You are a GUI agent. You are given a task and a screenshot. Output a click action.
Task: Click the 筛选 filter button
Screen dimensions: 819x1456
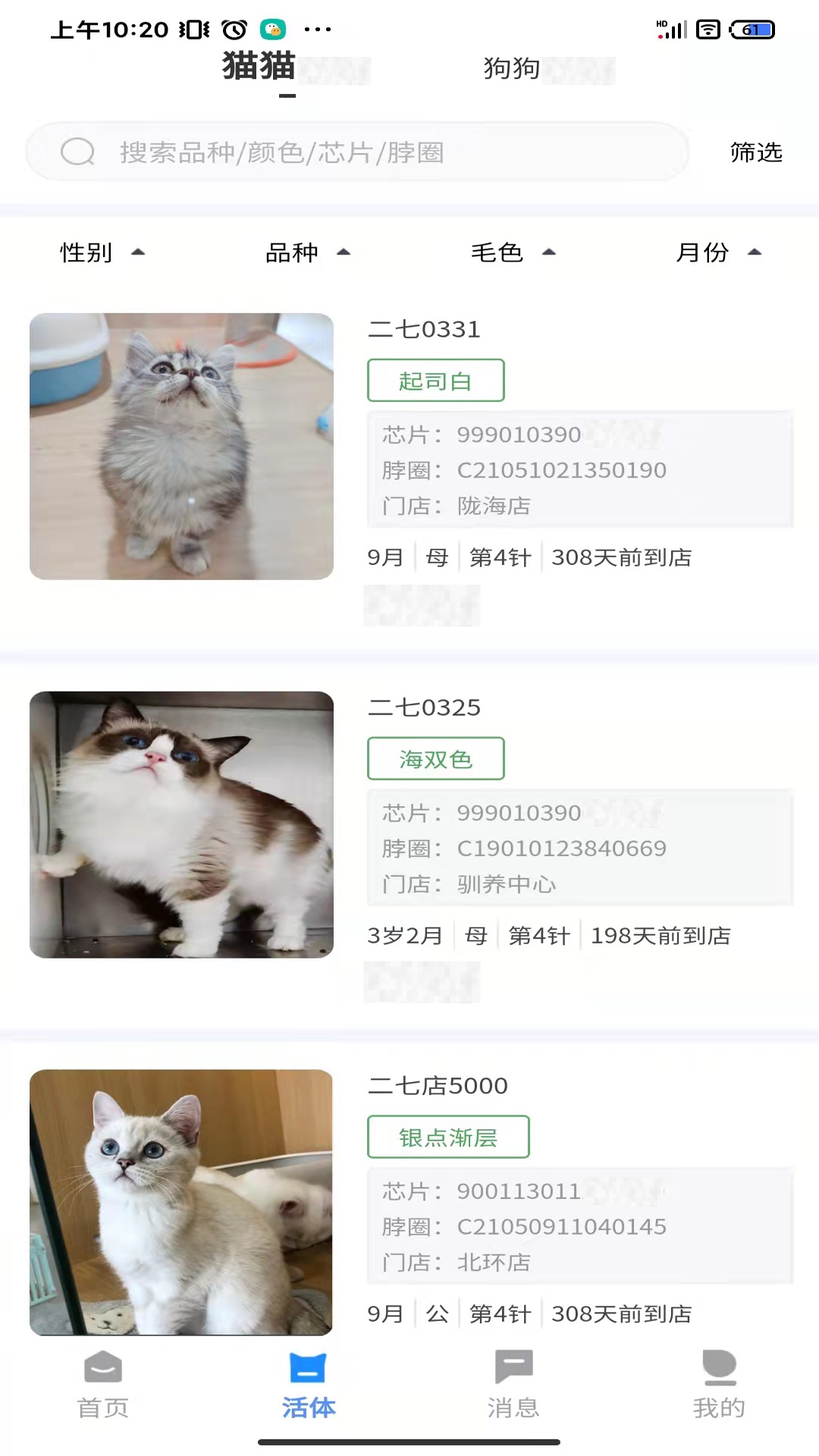pos(756,152)
